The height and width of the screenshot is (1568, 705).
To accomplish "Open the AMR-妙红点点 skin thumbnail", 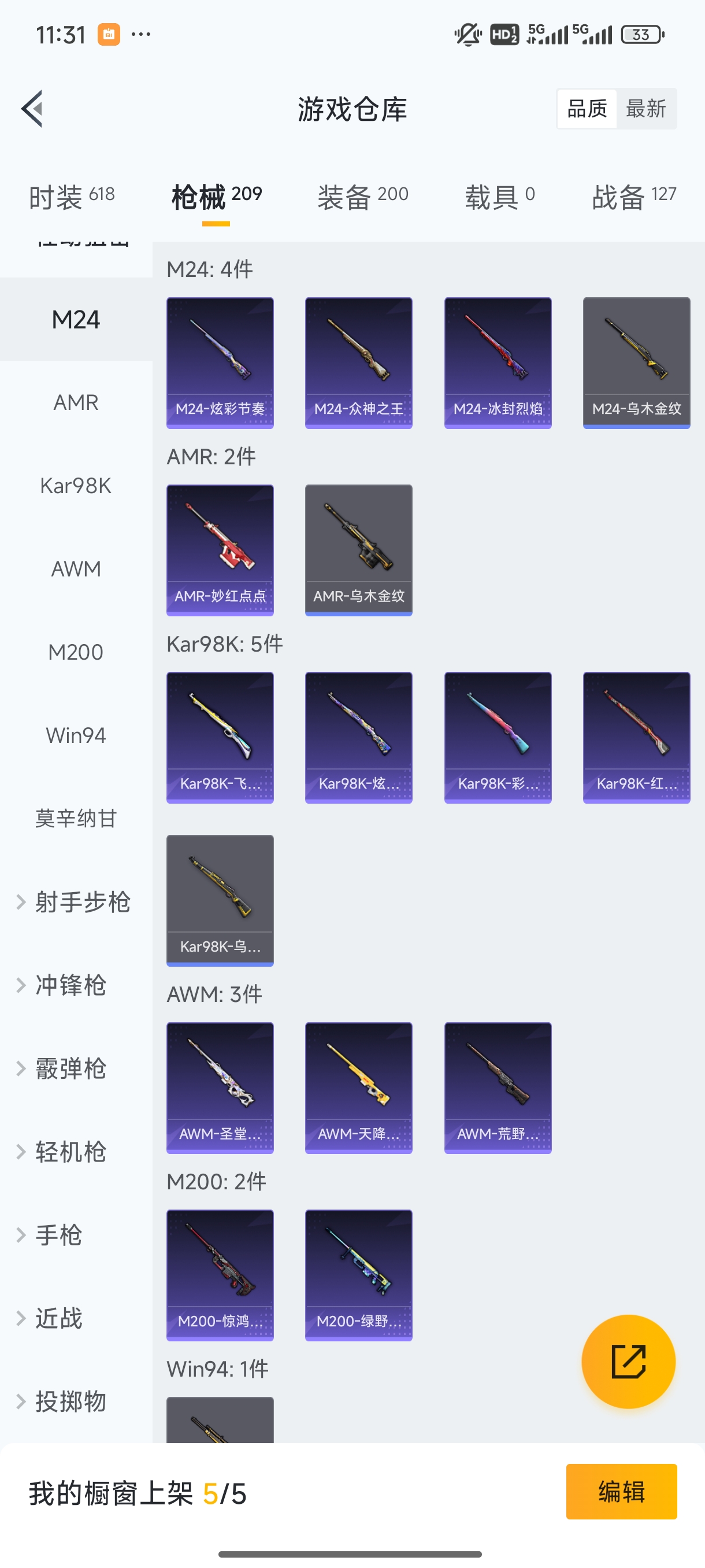I will 220,550.
